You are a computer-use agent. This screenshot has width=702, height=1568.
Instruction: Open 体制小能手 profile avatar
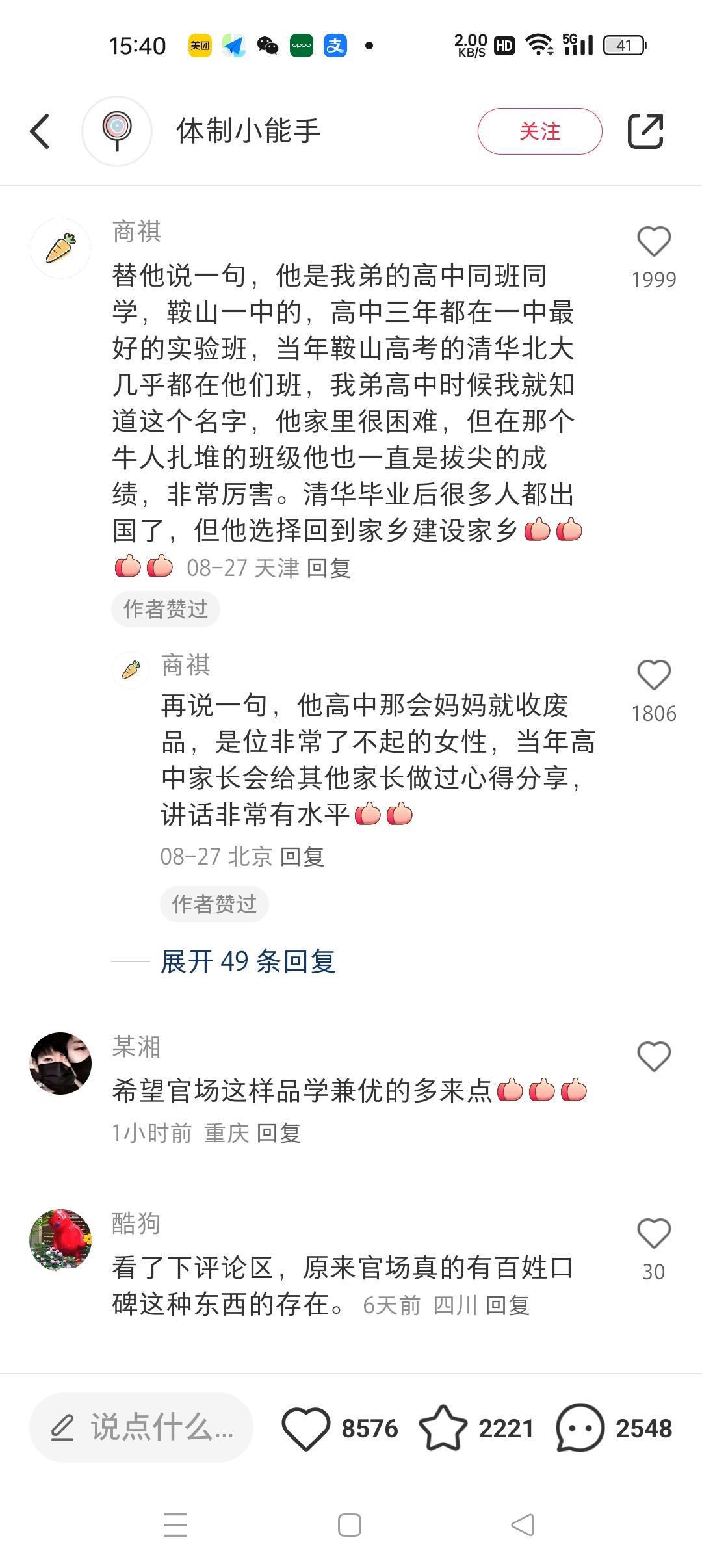[117, 131]
